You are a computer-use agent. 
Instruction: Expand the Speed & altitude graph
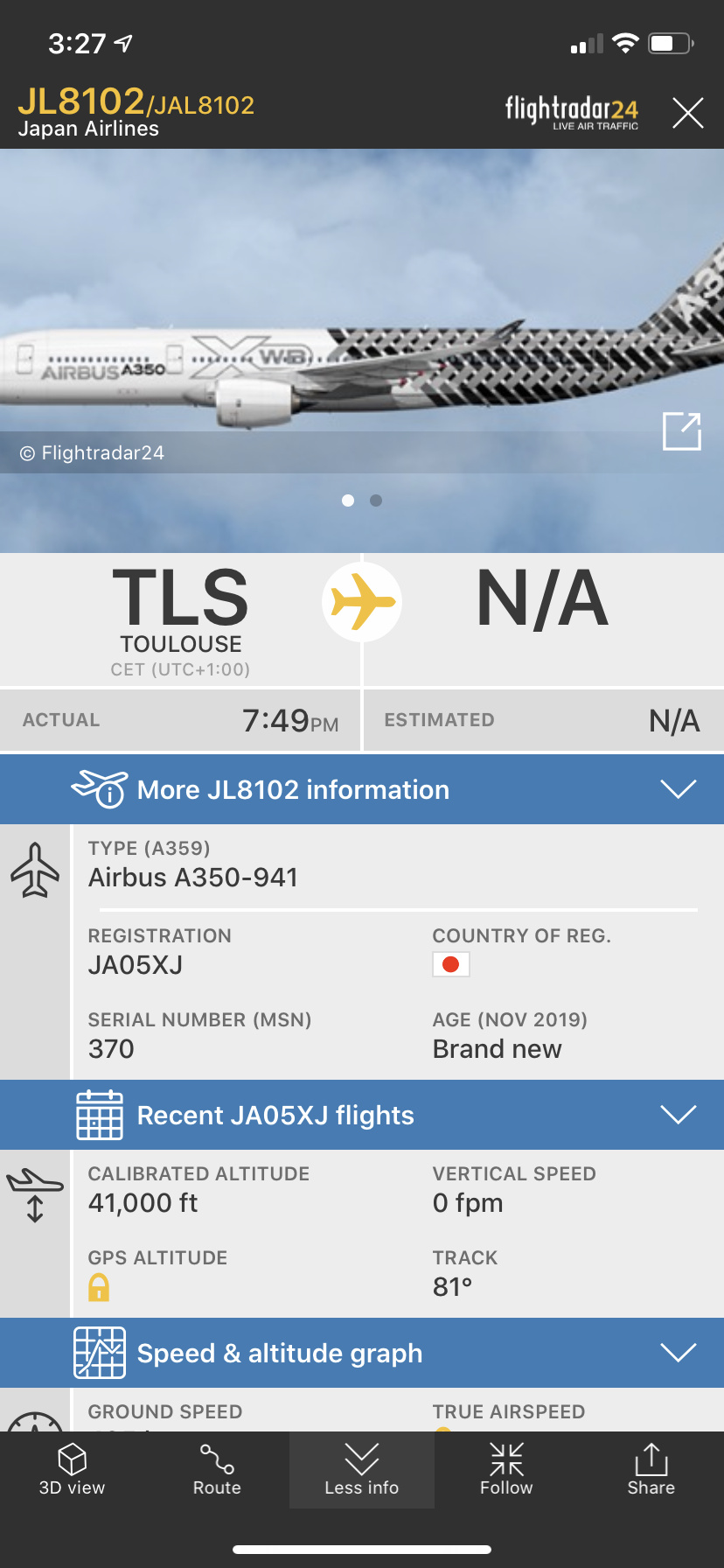click(x=362, y=1353)
